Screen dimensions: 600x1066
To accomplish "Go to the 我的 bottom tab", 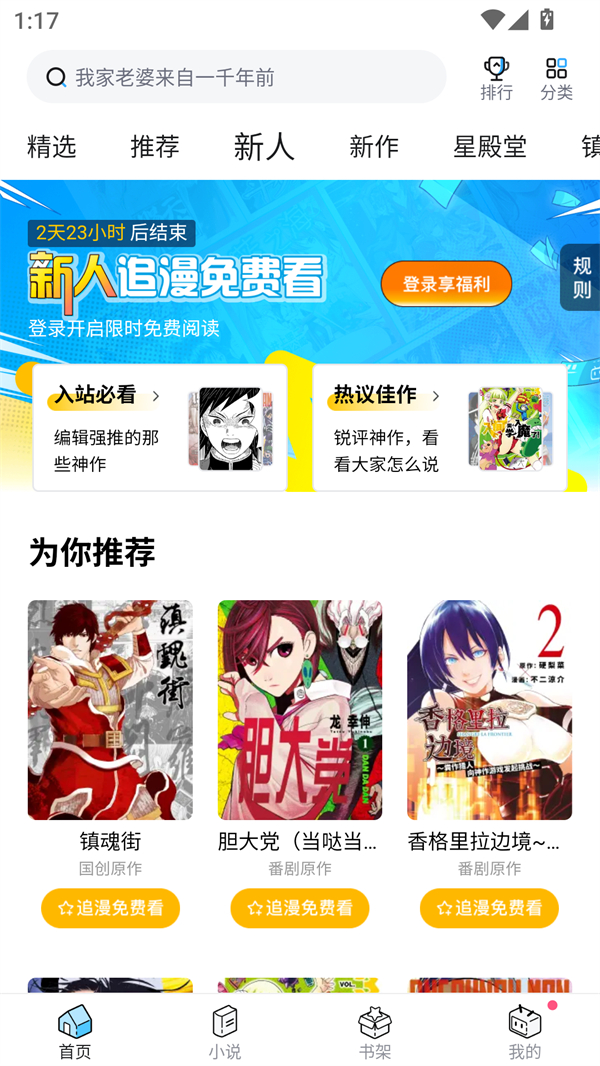I will (524, 1032).
